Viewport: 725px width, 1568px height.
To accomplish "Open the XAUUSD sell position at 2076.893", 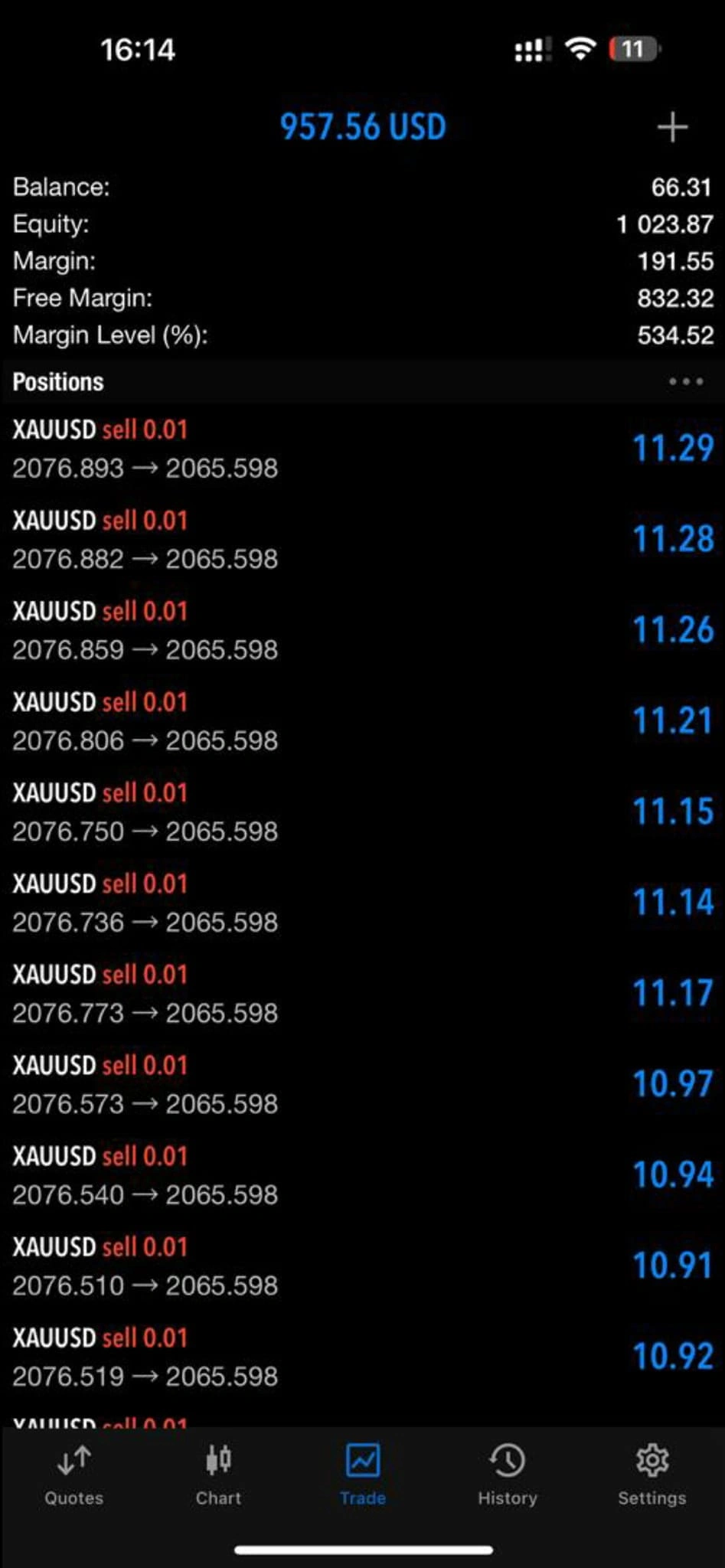I will [362, 449].
